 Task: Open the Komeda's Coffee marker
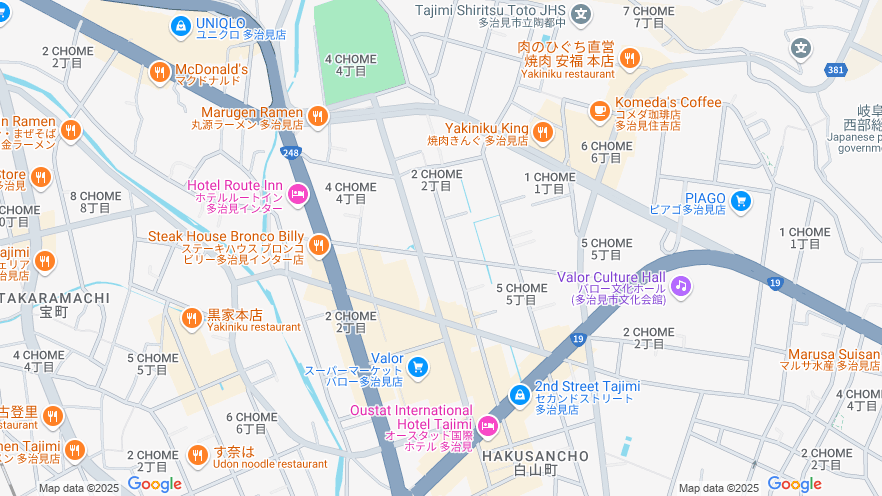coord(600,110)
